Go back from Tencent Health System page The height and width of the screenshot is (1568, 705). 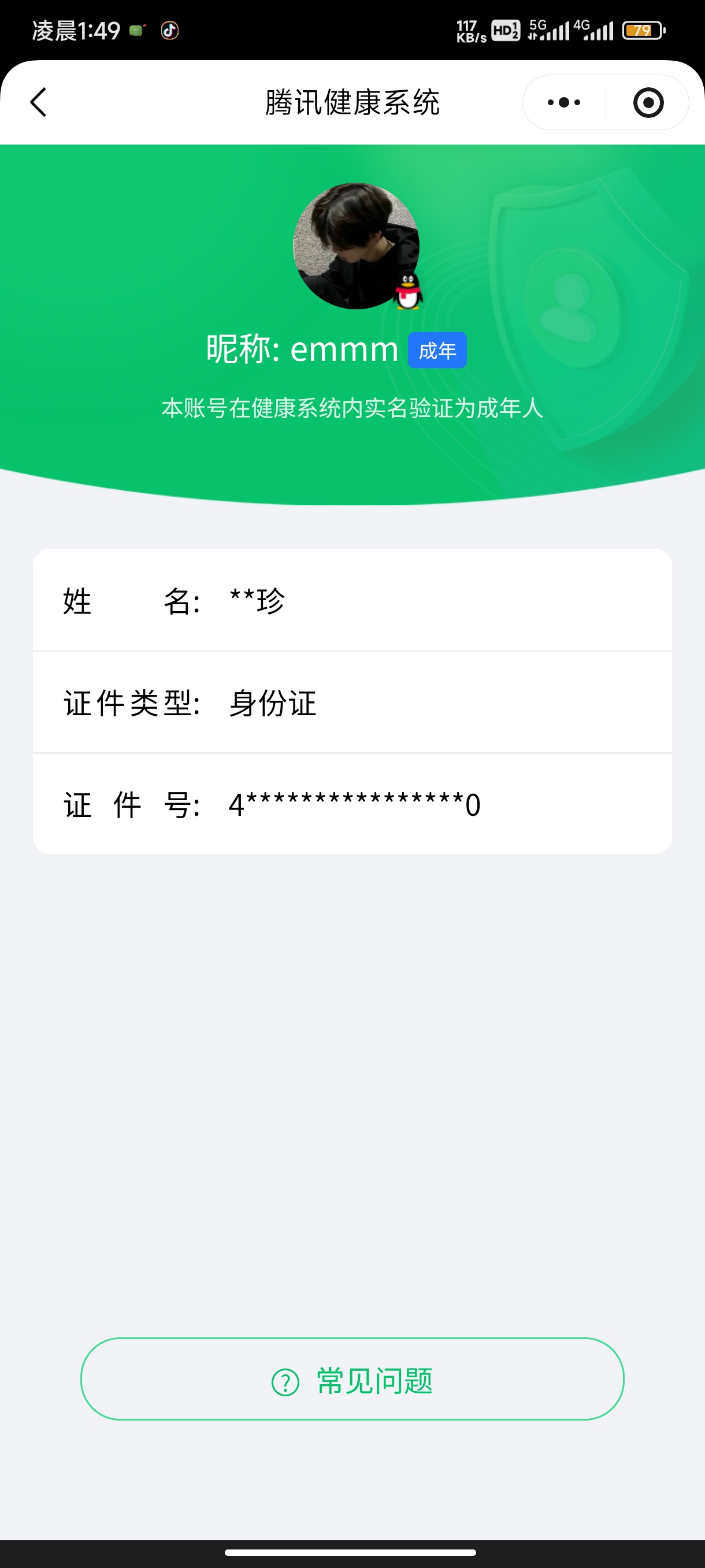point(38,102)
